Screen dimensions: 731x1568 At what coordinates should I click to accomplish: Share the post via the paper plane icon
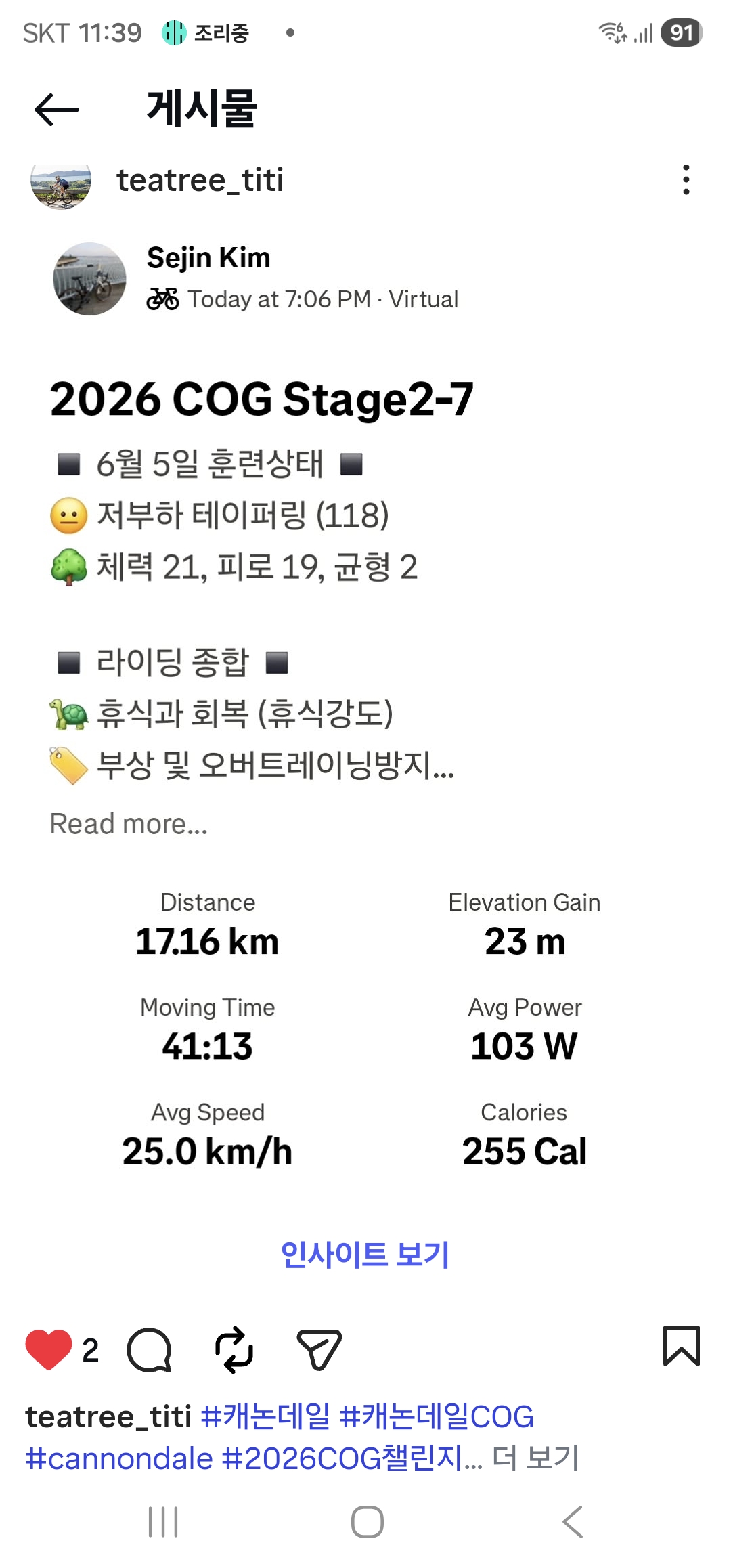tap(319, 1349)
